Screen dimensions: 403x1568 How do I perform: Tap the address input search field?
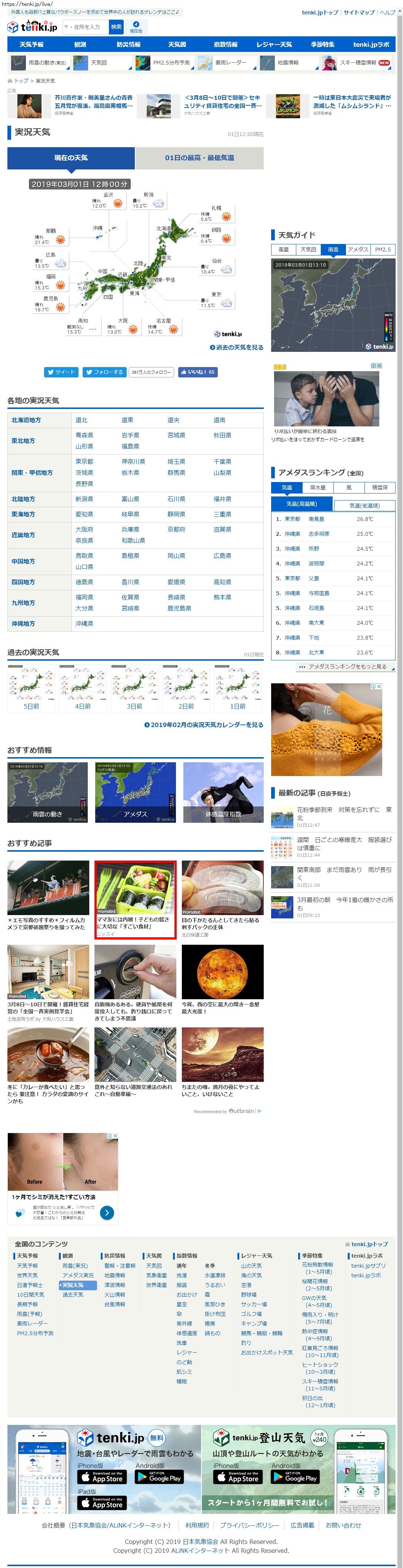86,27
